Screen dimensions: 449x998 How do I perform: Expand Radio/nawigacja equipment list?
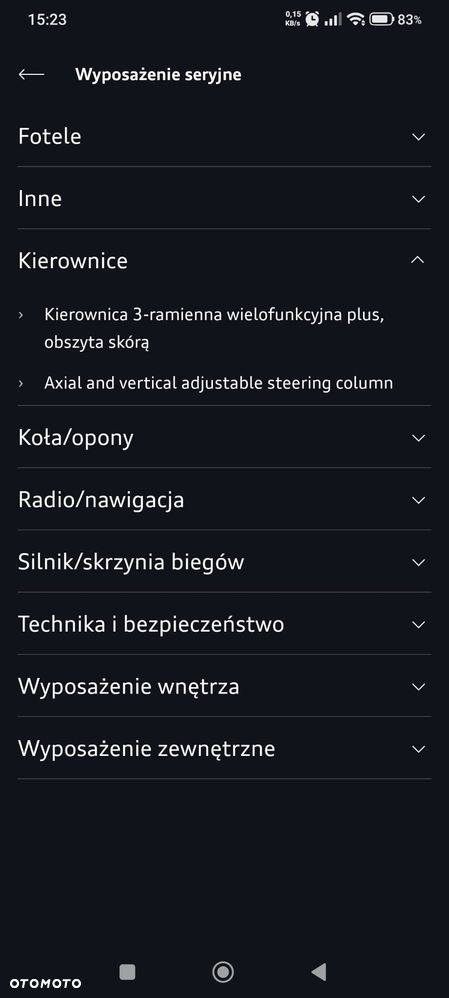coord(224,500)
